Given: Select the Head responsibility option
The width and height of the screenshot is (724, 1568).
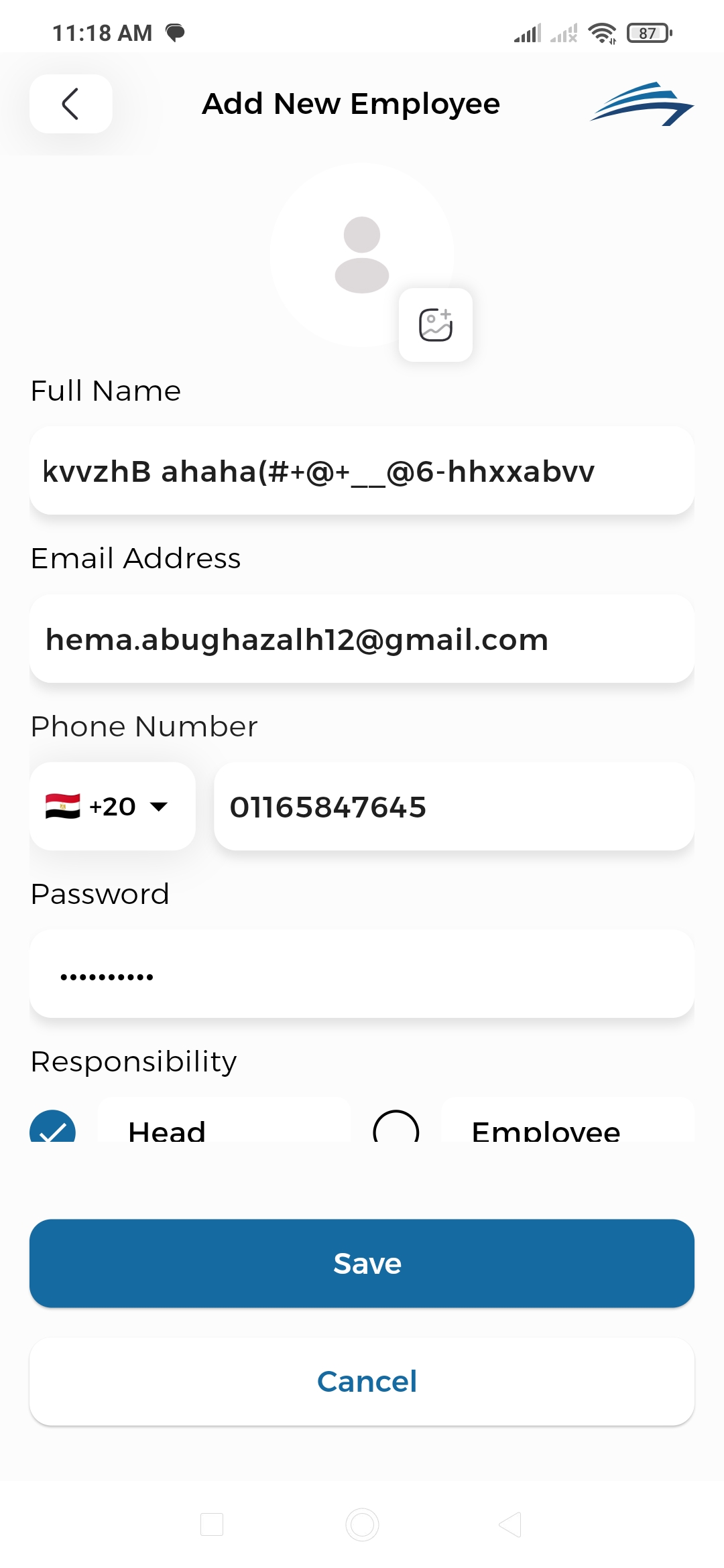Looking at the screenshot, I should pos(53,1128).
